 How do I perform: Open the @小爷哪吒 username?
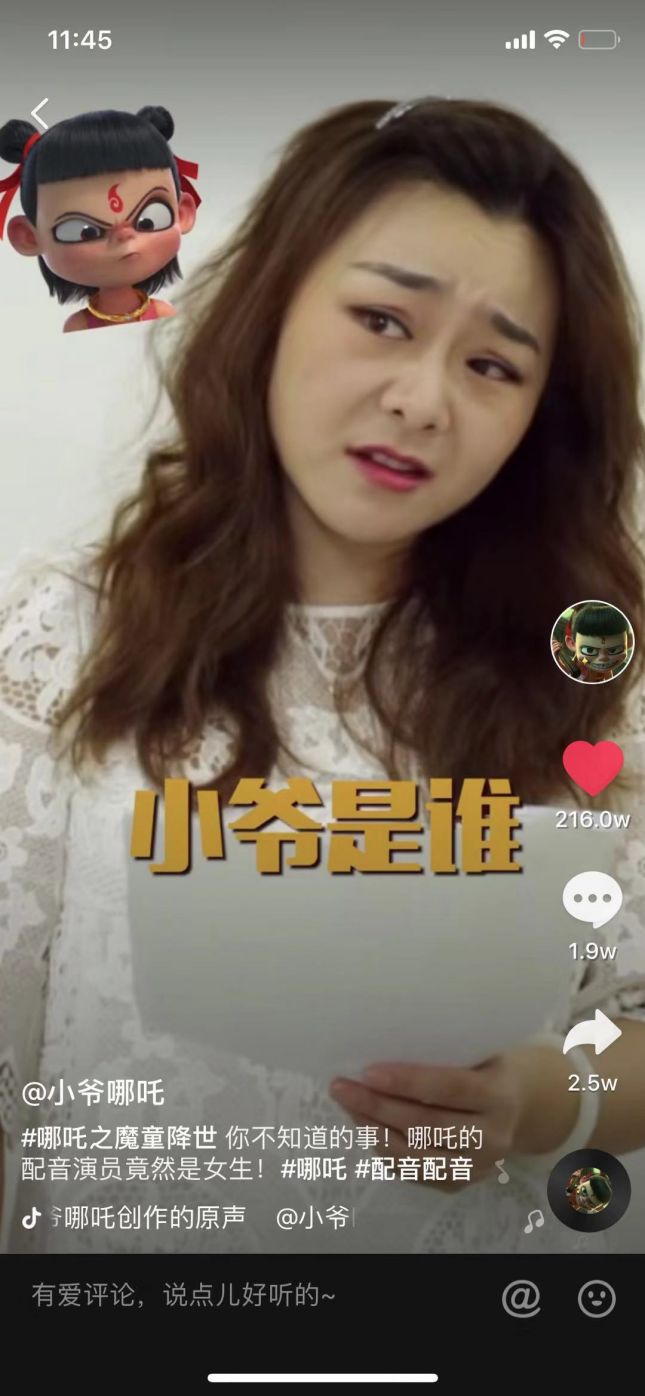pyautogui.click(x=93, y=1093)
